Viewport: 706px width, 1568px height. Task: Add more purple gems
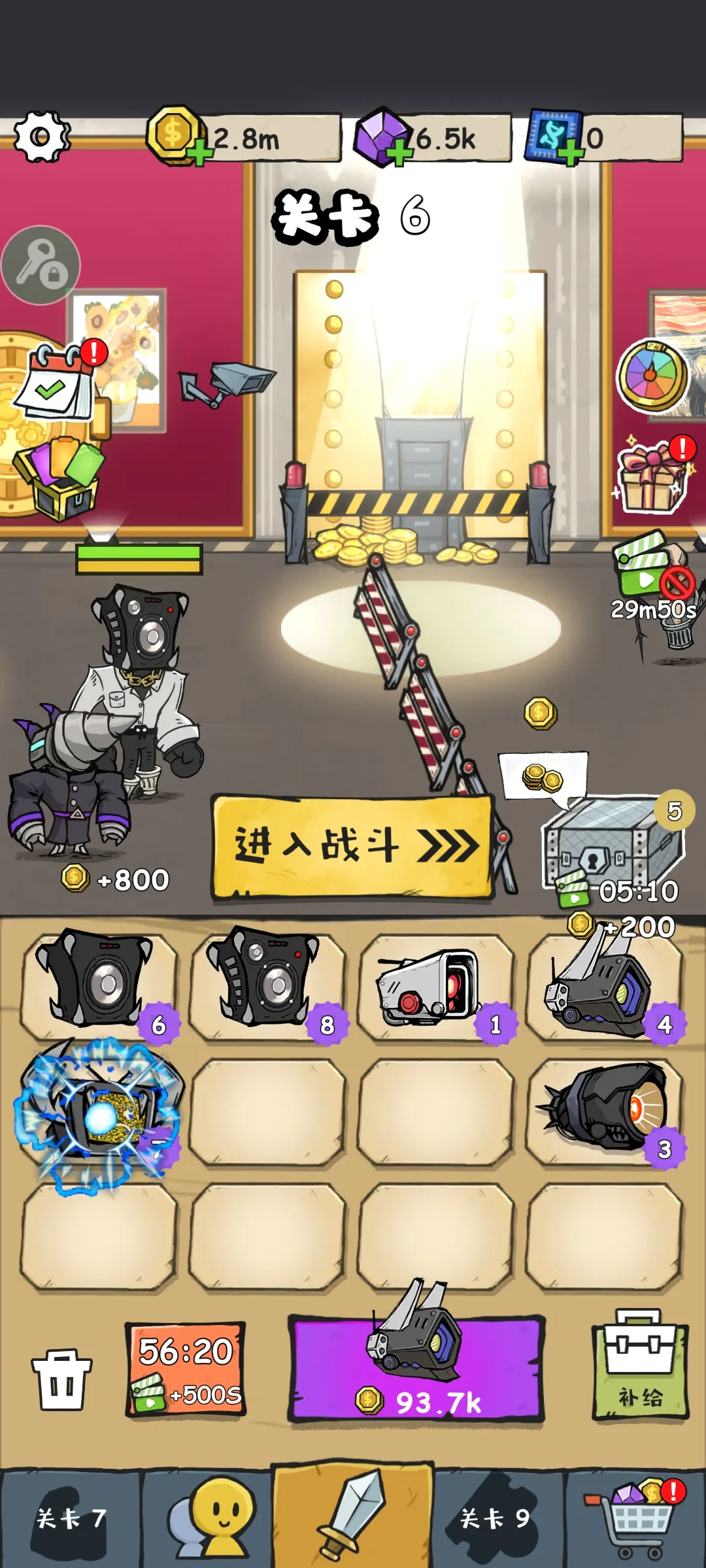399,154
